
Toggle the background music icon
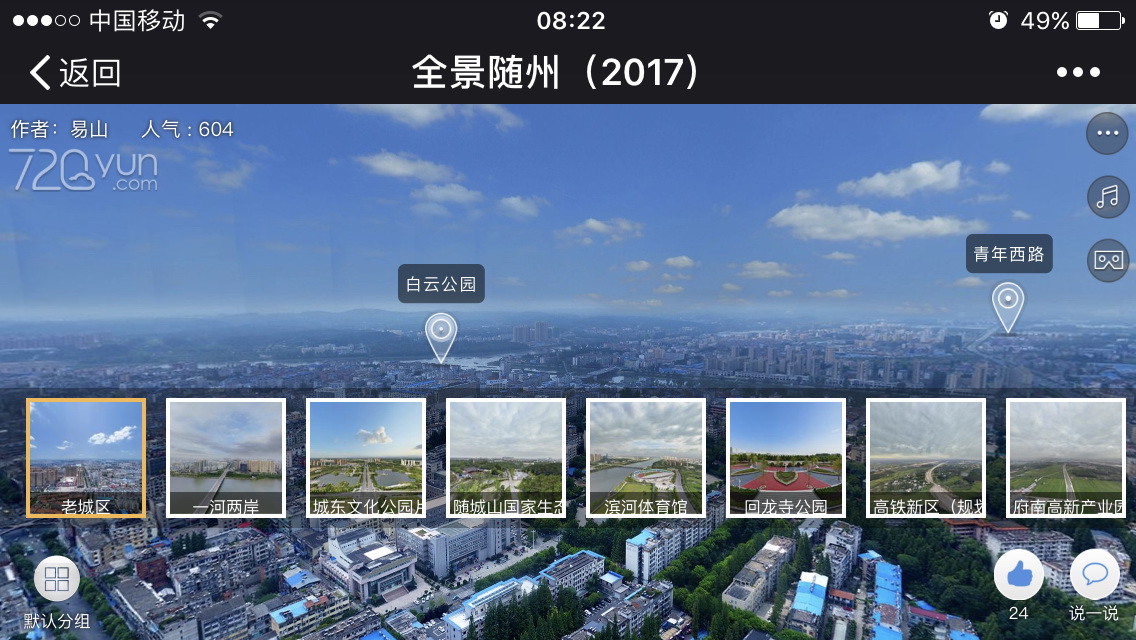[1107, 197]
